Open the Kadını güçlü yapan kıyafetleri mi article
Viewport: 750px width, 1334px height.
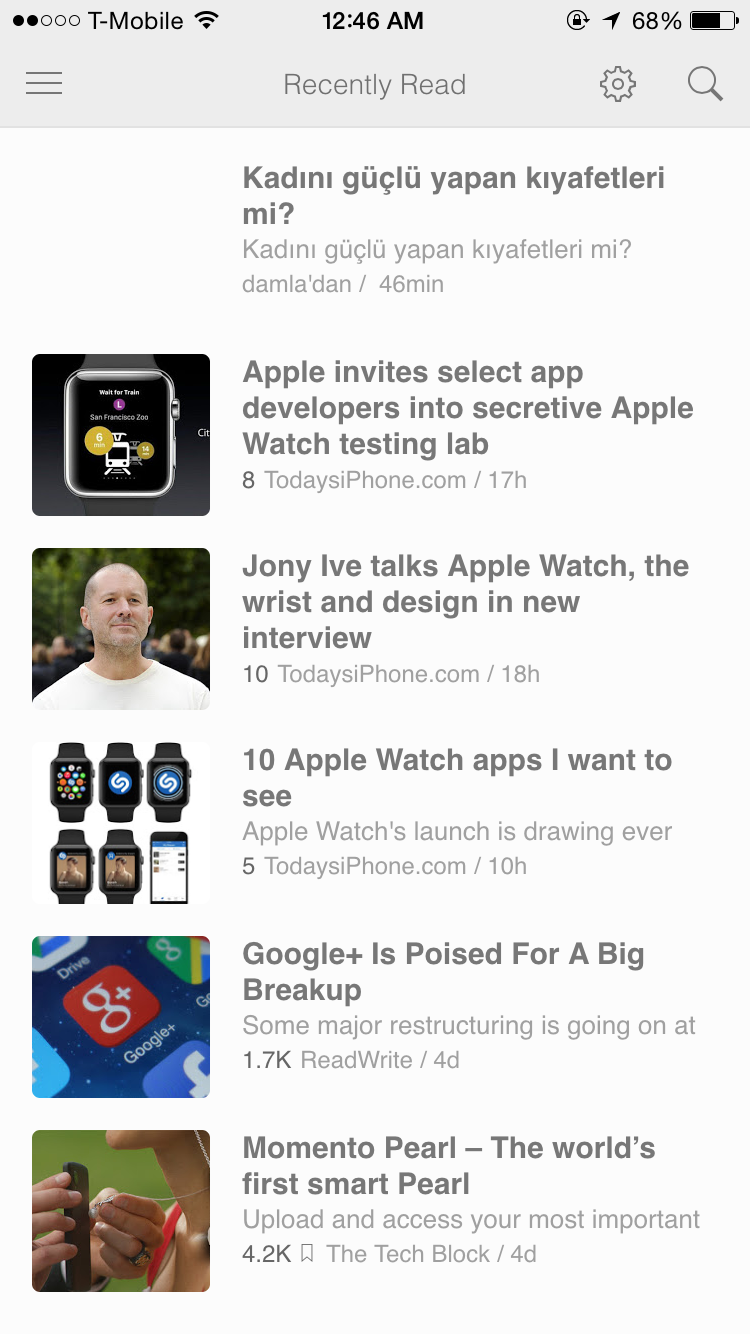point(453,196)
